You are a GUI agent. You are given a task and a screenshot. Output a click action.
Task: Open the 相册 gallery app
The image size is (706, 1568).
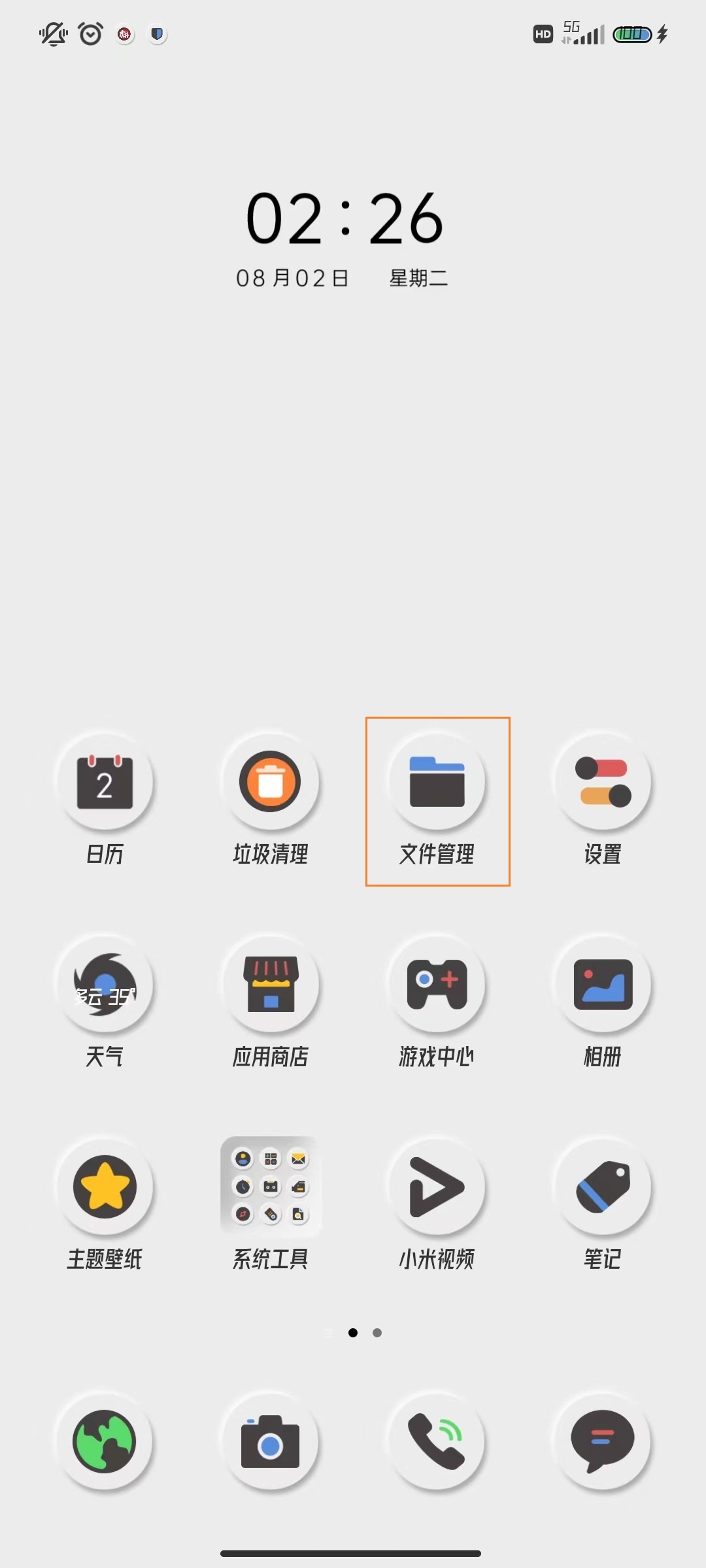(603, 985)
